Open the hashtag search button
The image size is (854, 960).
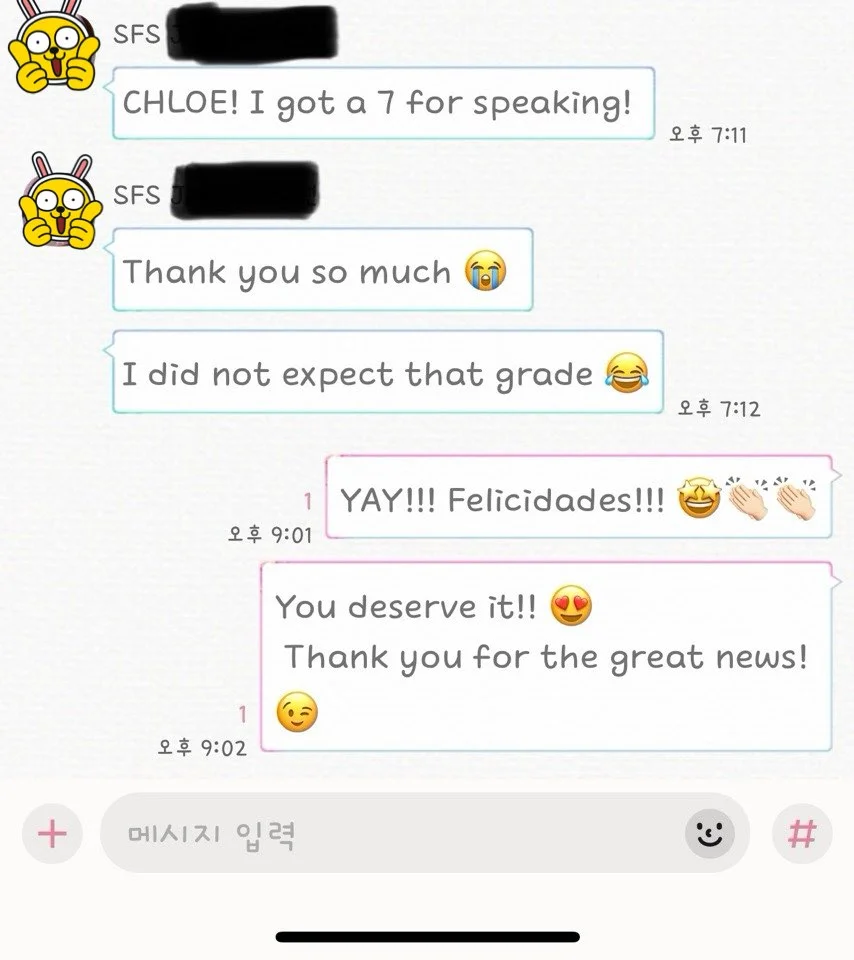click(801, 833)
